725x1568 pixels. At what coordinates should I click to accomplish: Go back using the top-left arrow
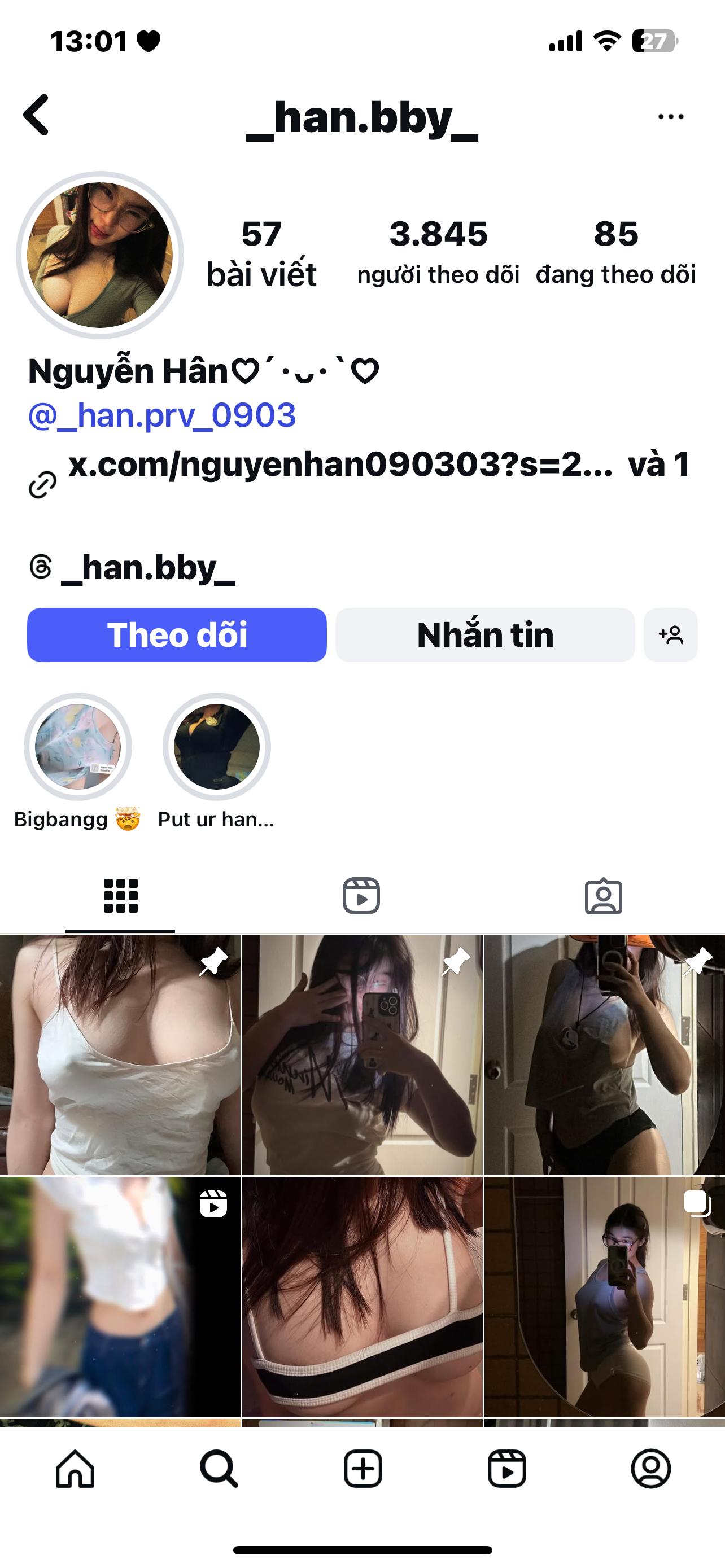(x=37, y=115)
